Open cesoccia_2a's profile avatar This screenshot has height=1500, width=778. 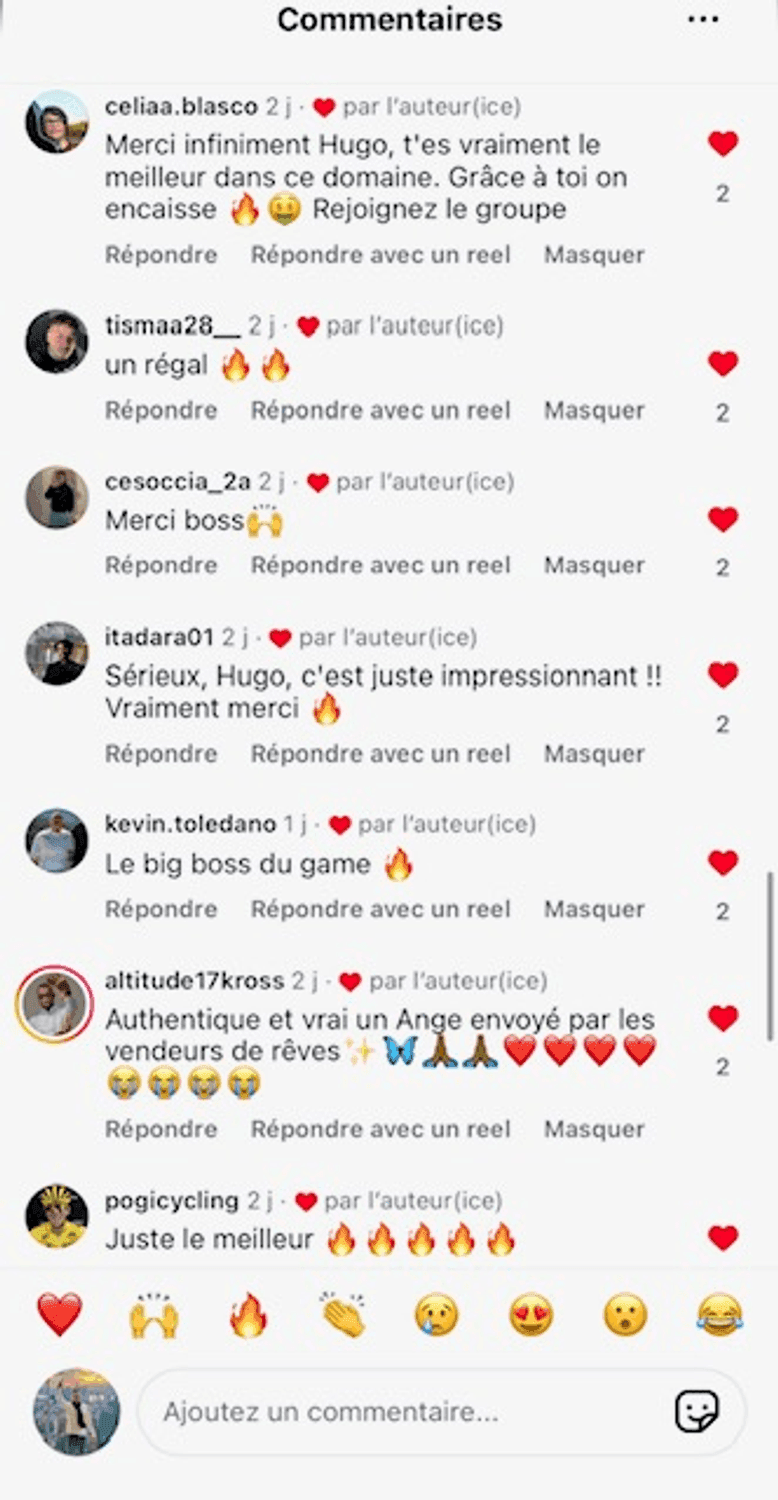pos(56,497)
